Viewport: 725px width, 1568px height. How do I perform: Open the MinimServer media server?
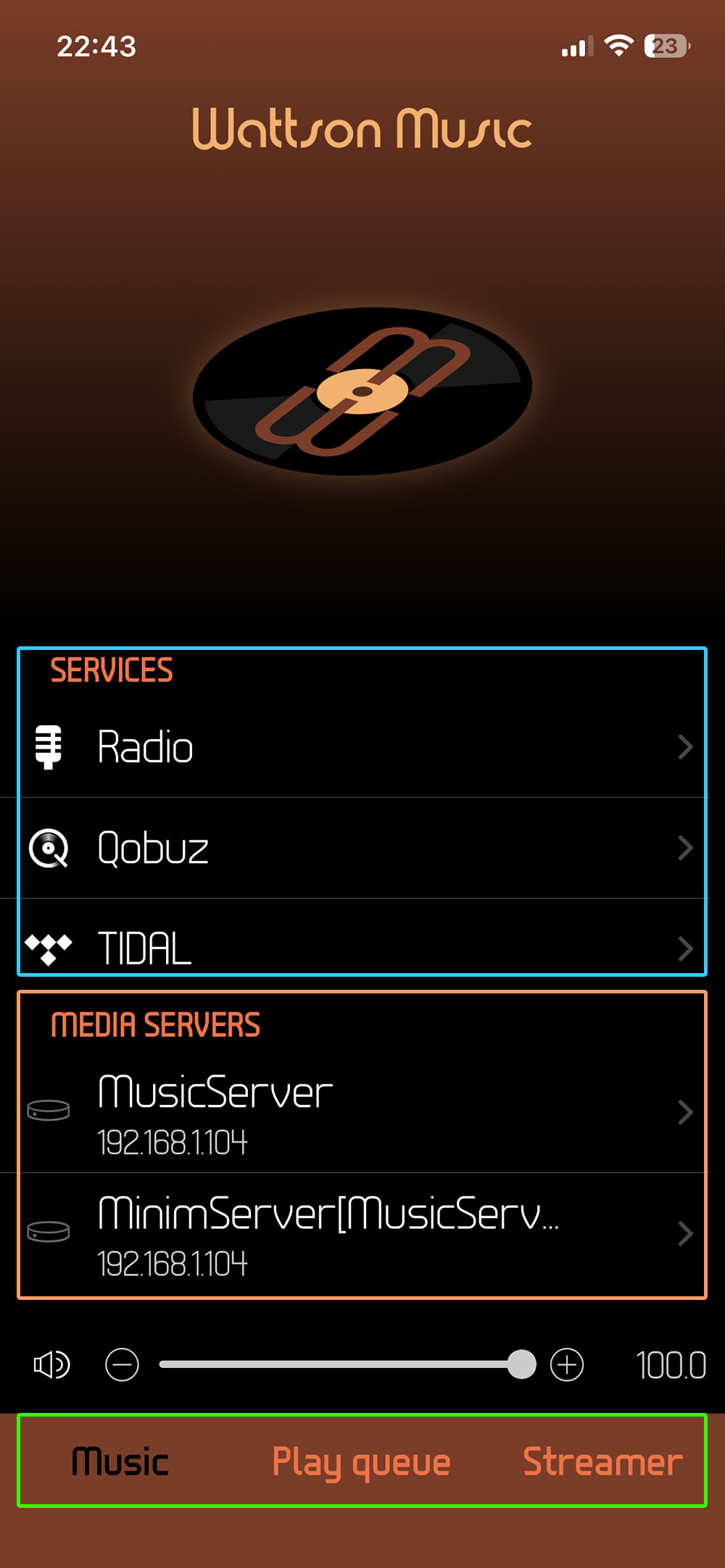point(362,1234)
